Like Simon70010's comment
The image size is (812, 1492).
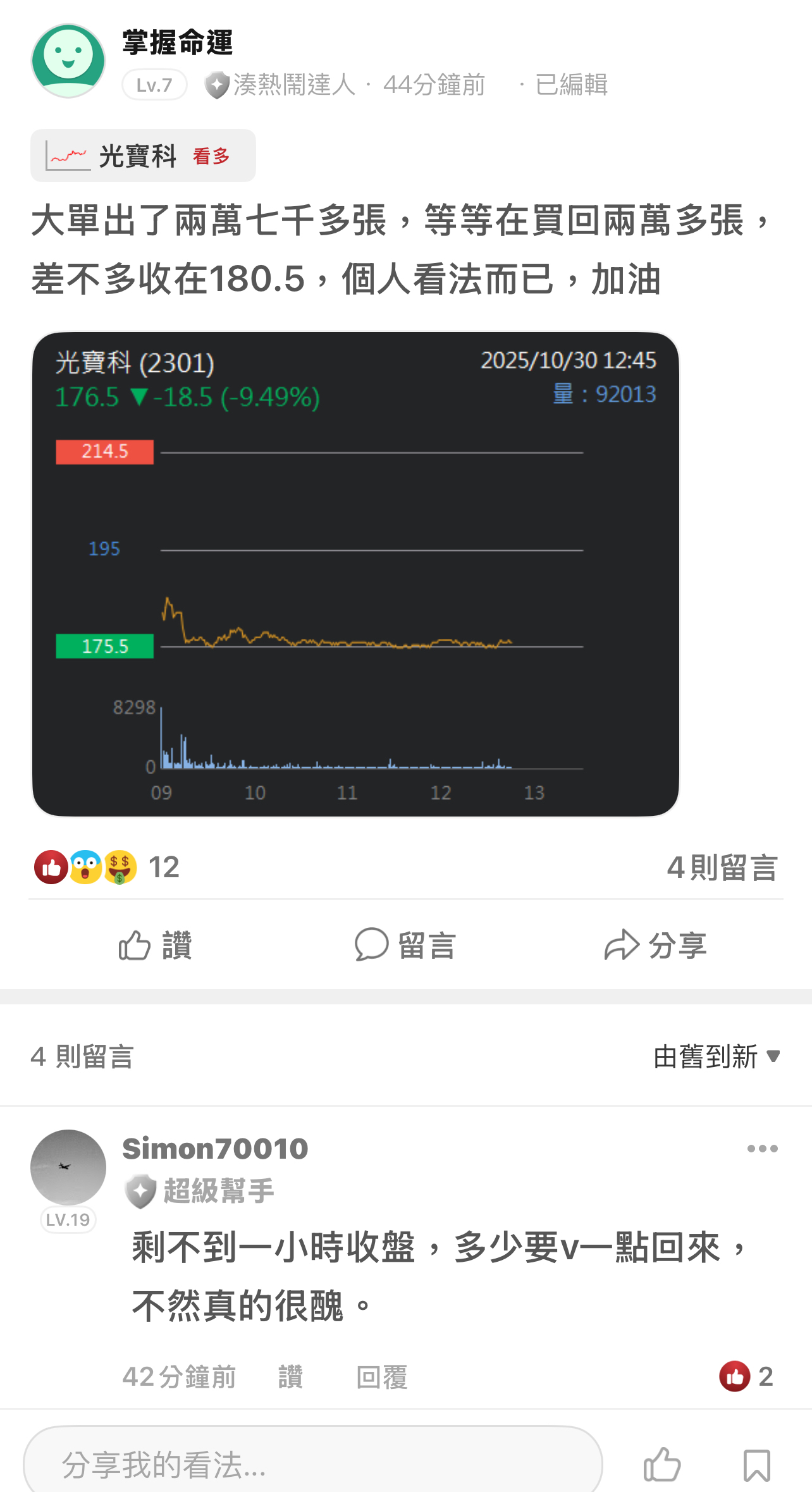coord(290,1377)
